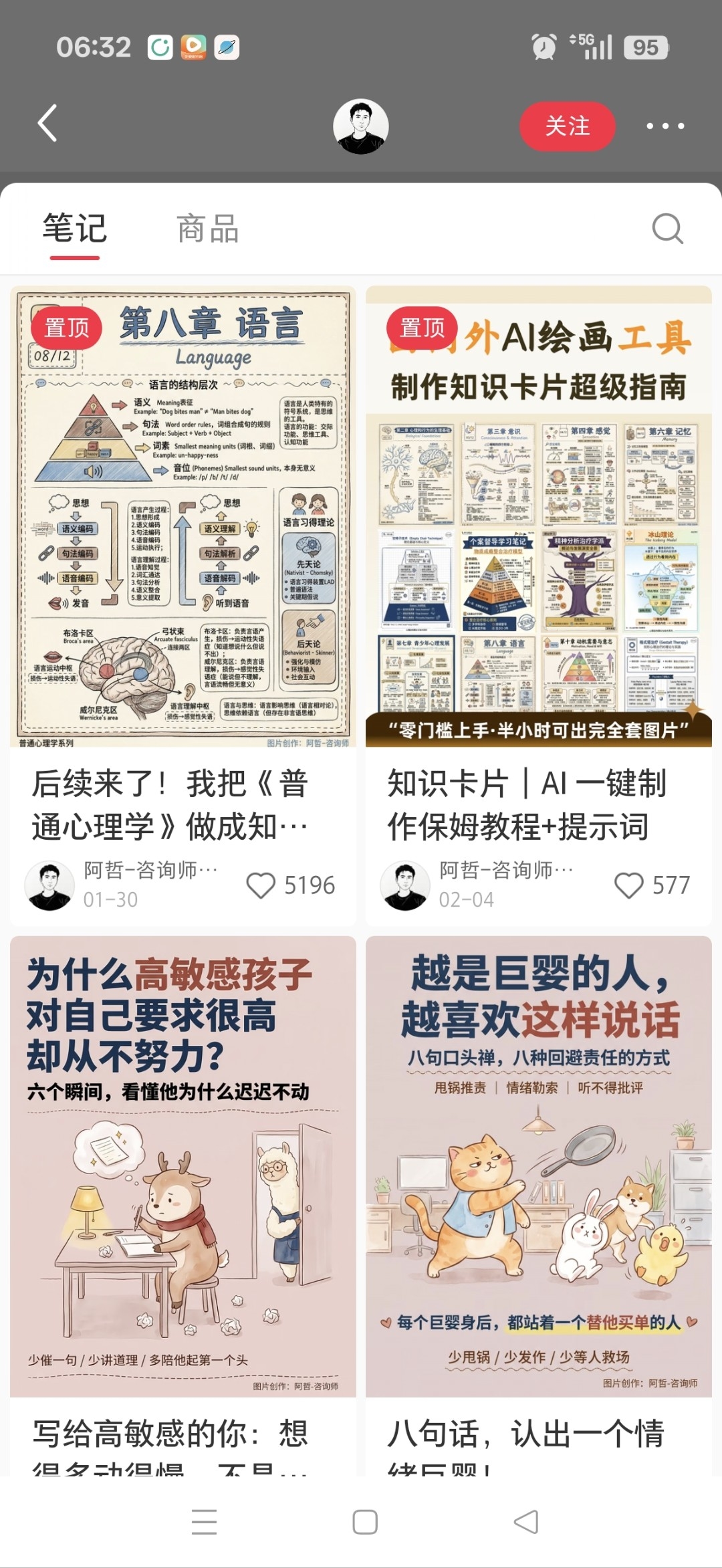Open the 高敏感孩子 note card
Viewport: 722px width, 1568px height.
coord(183,1167)
